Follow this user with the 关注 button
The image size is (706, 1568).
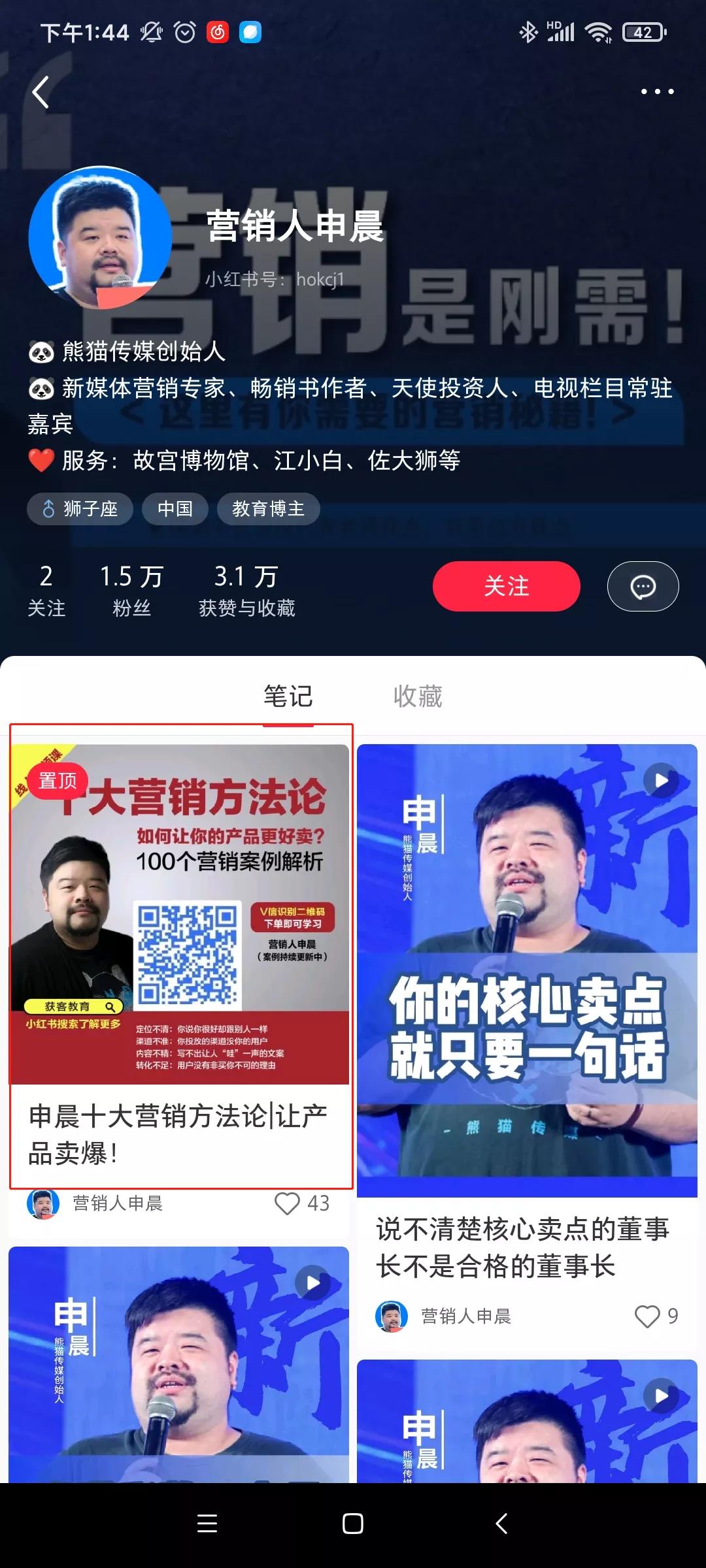pyautogui.click(x=506, y=586)
